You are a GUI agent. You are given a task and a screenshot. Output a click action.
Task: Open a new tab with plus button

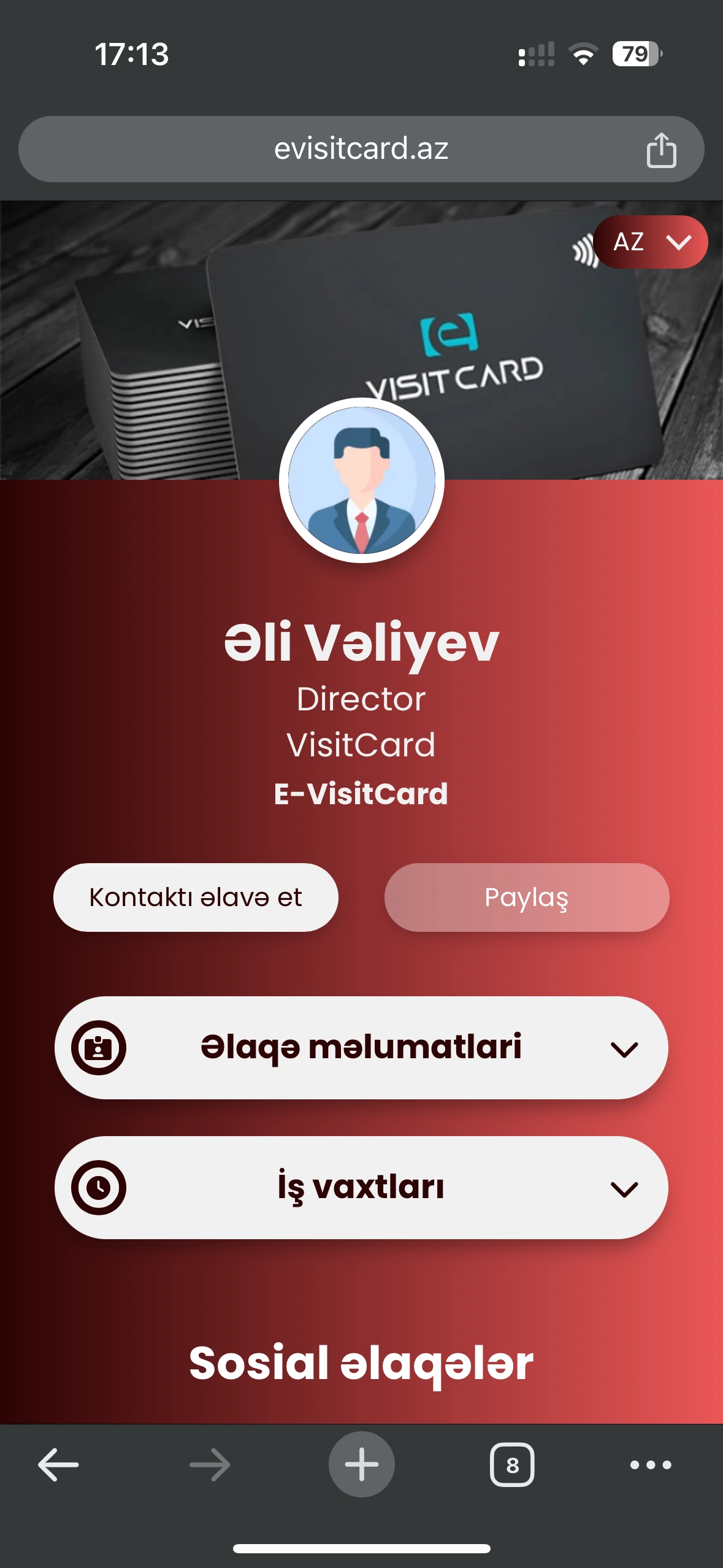point(361,1465)
